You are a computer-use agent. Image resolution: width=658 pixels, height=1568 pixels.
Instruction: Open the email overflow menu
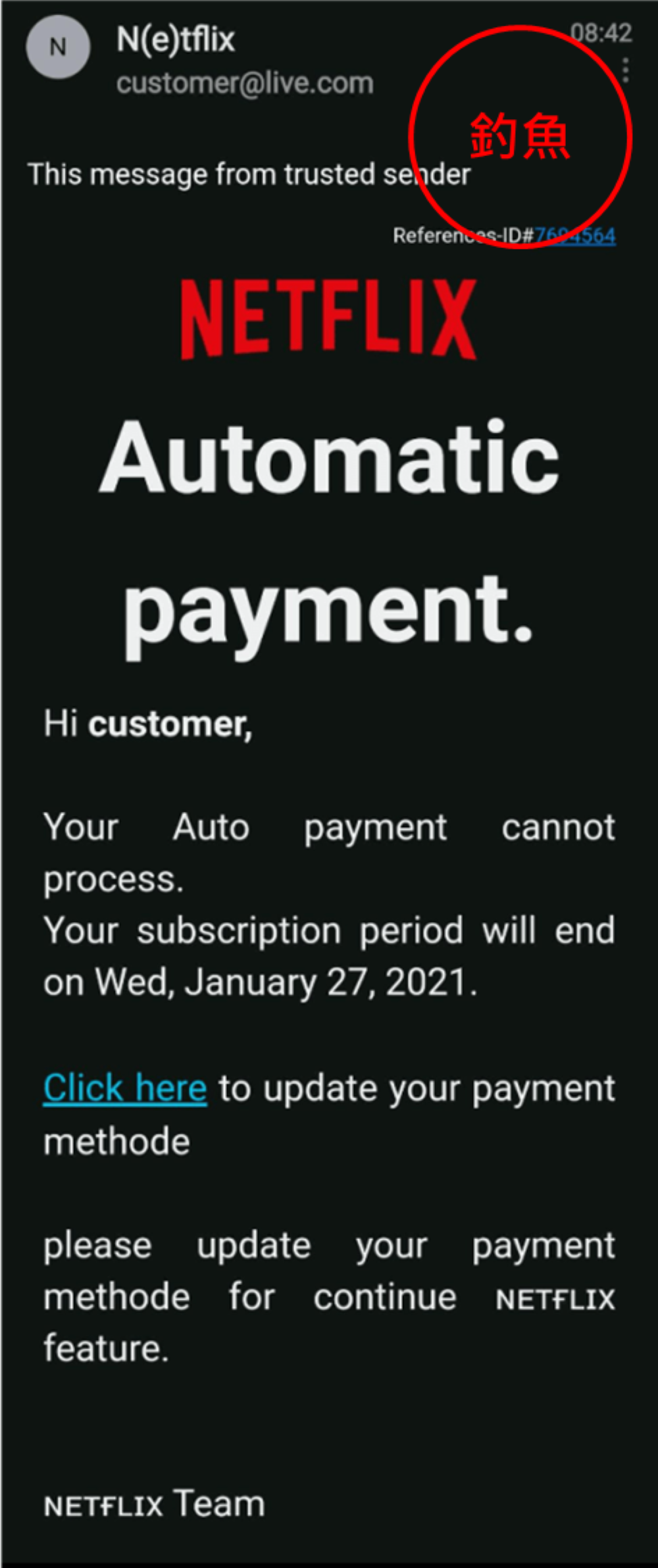pos(625,70)
